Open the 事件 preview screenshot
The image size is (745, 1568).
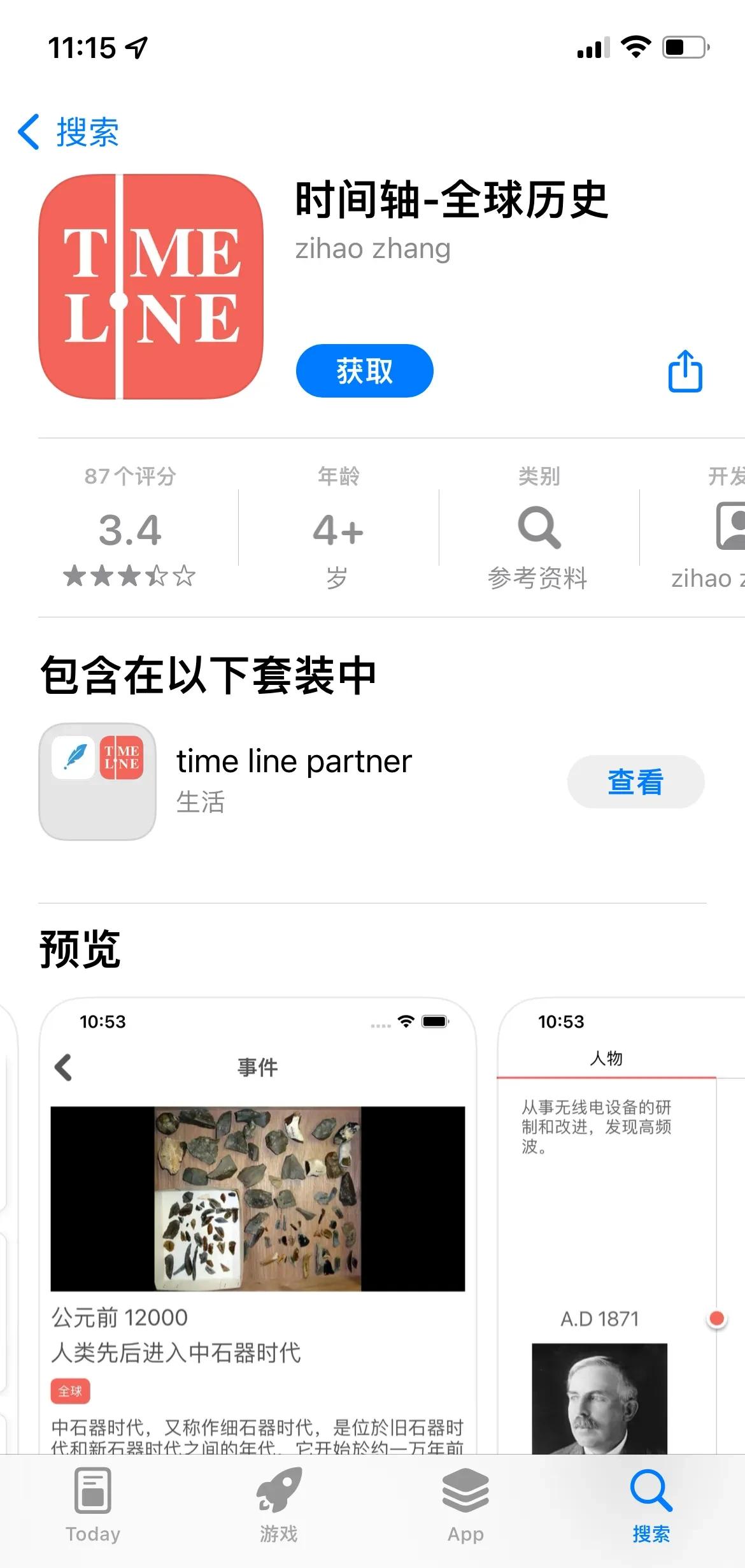pos(257,1223)
